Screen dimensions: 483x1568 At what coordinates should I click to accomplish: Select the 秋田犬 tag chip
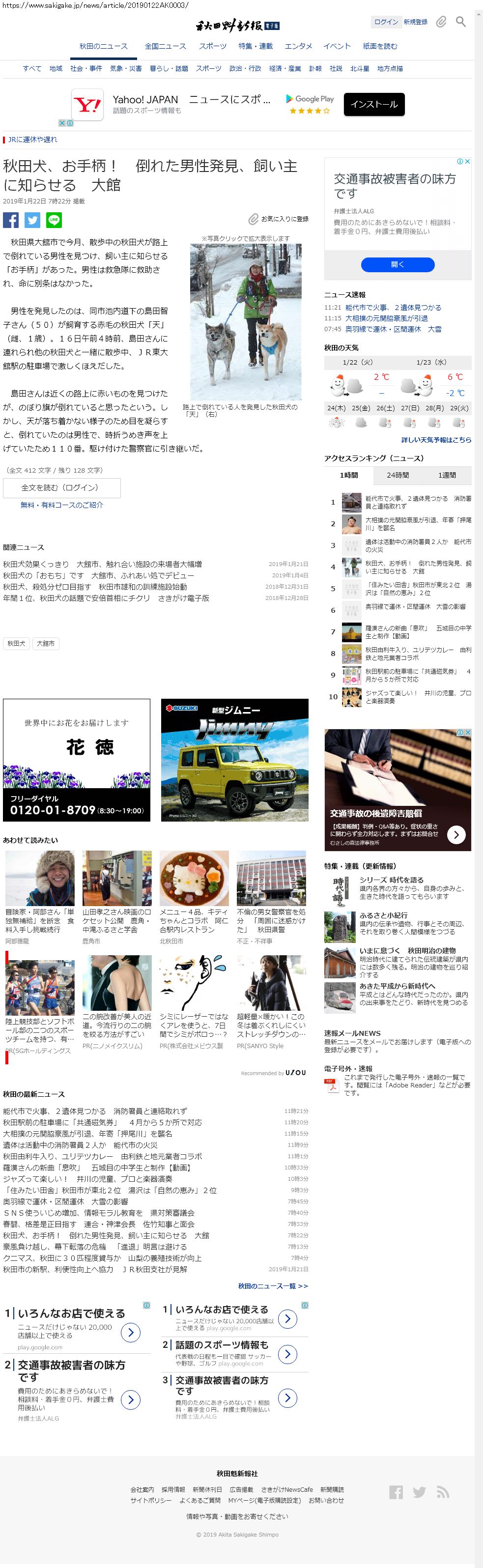click(16, 643)
